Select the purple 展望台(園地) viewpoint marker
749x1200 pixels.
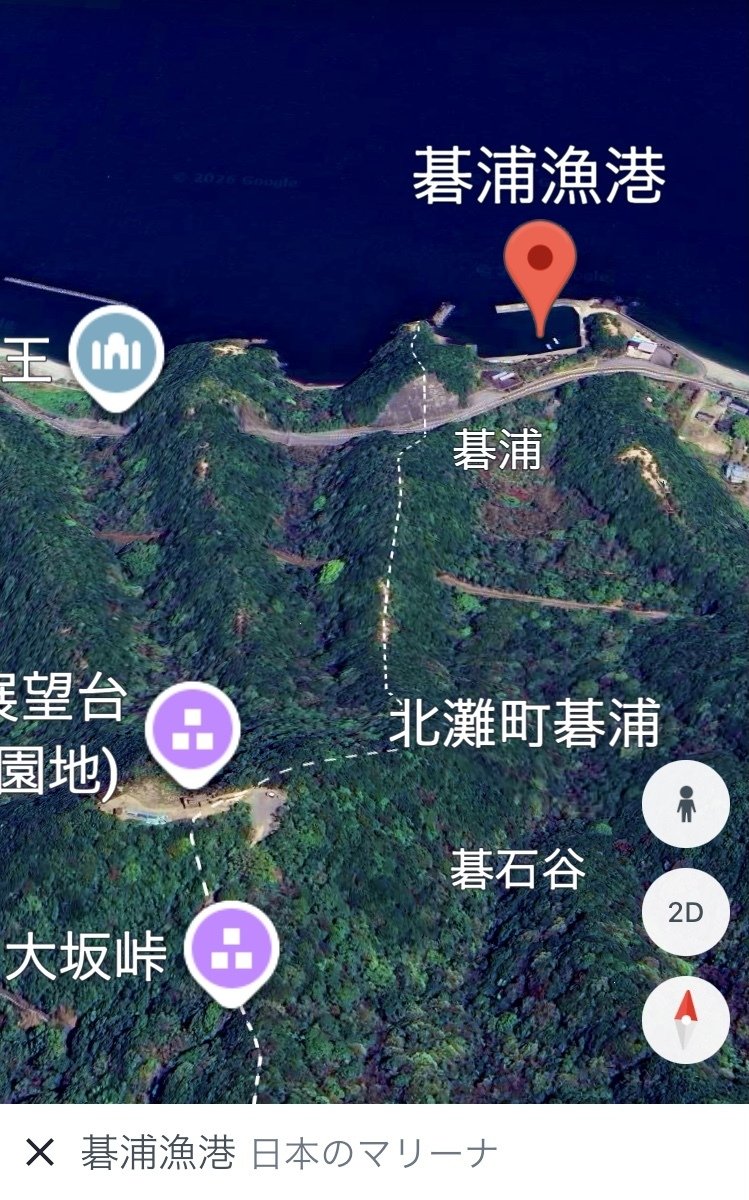click(192, 725)
